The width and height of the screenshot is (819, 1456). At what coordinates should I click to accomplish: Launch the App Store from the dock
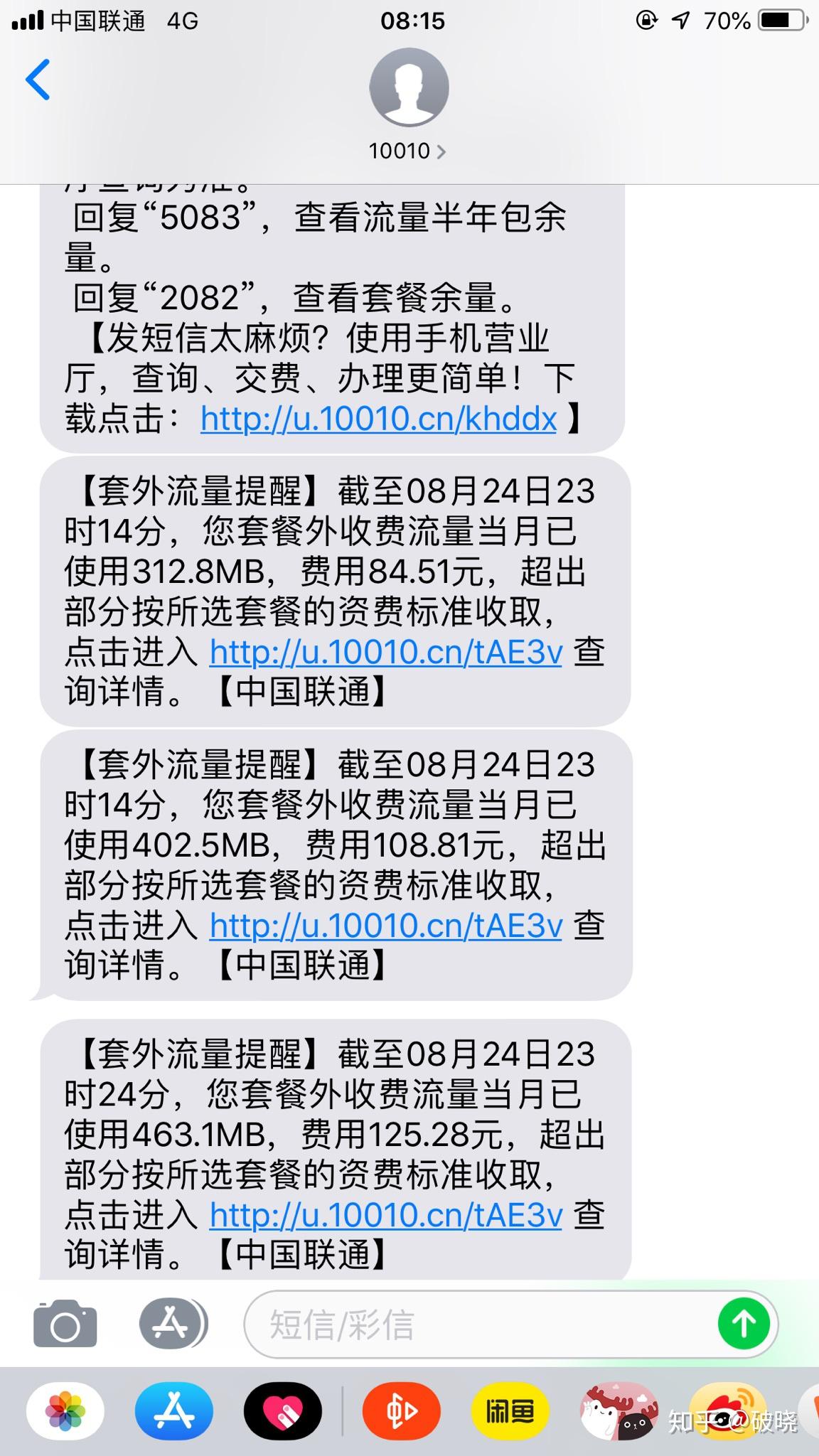coord(173,1413)
